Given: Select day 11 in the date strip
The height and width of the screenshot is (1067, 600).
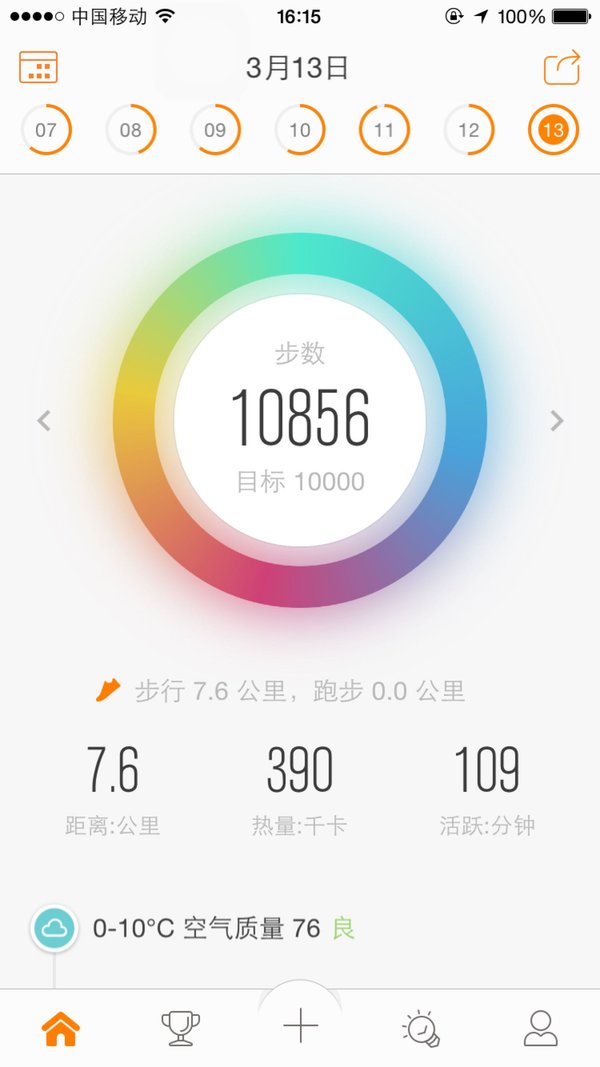Looking at the screenshot, I should (x=384, y=129).
